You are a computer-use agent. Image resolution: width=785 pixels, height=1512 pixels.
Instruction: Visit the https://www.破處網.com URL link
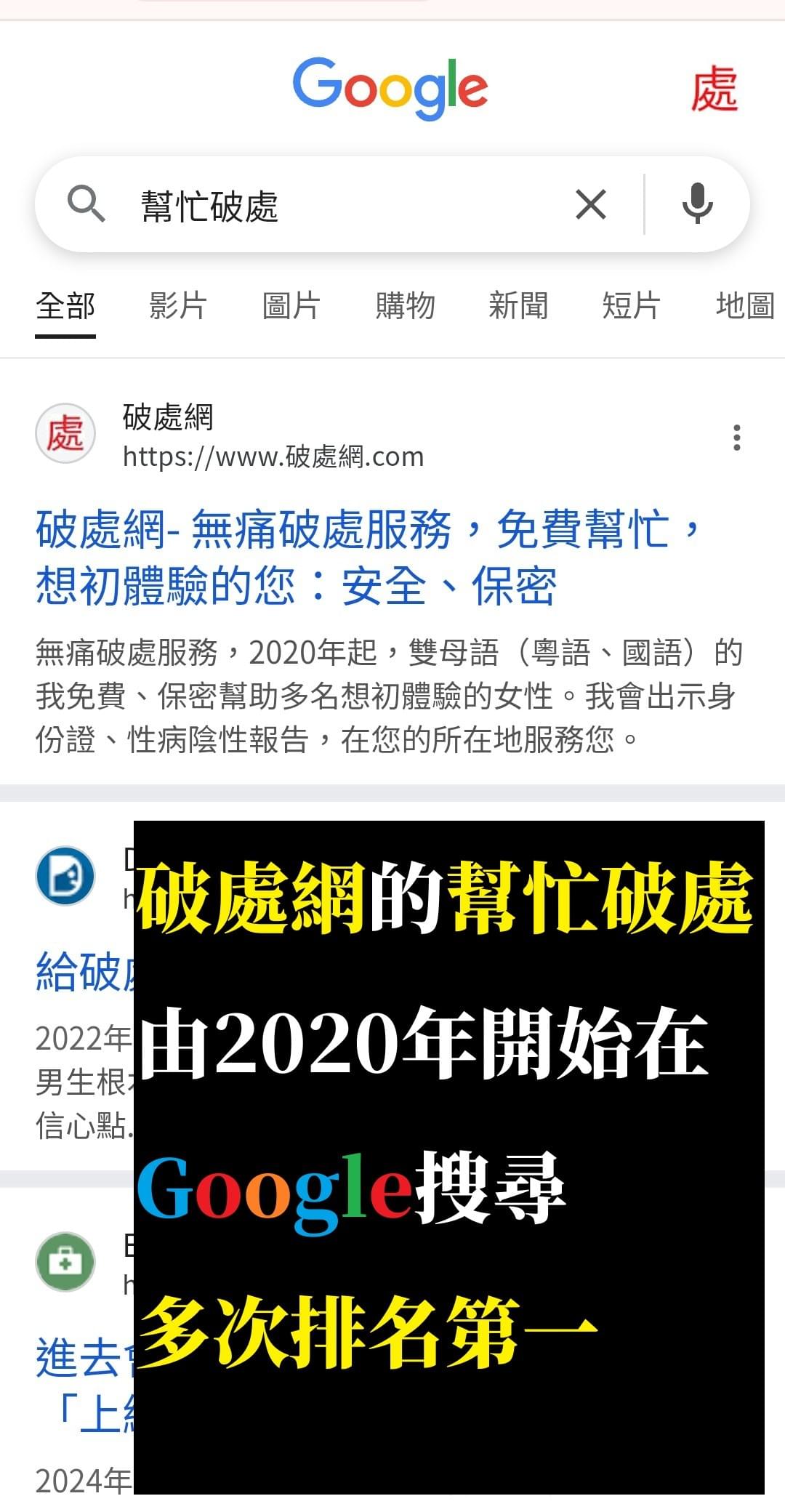(273, 457)
